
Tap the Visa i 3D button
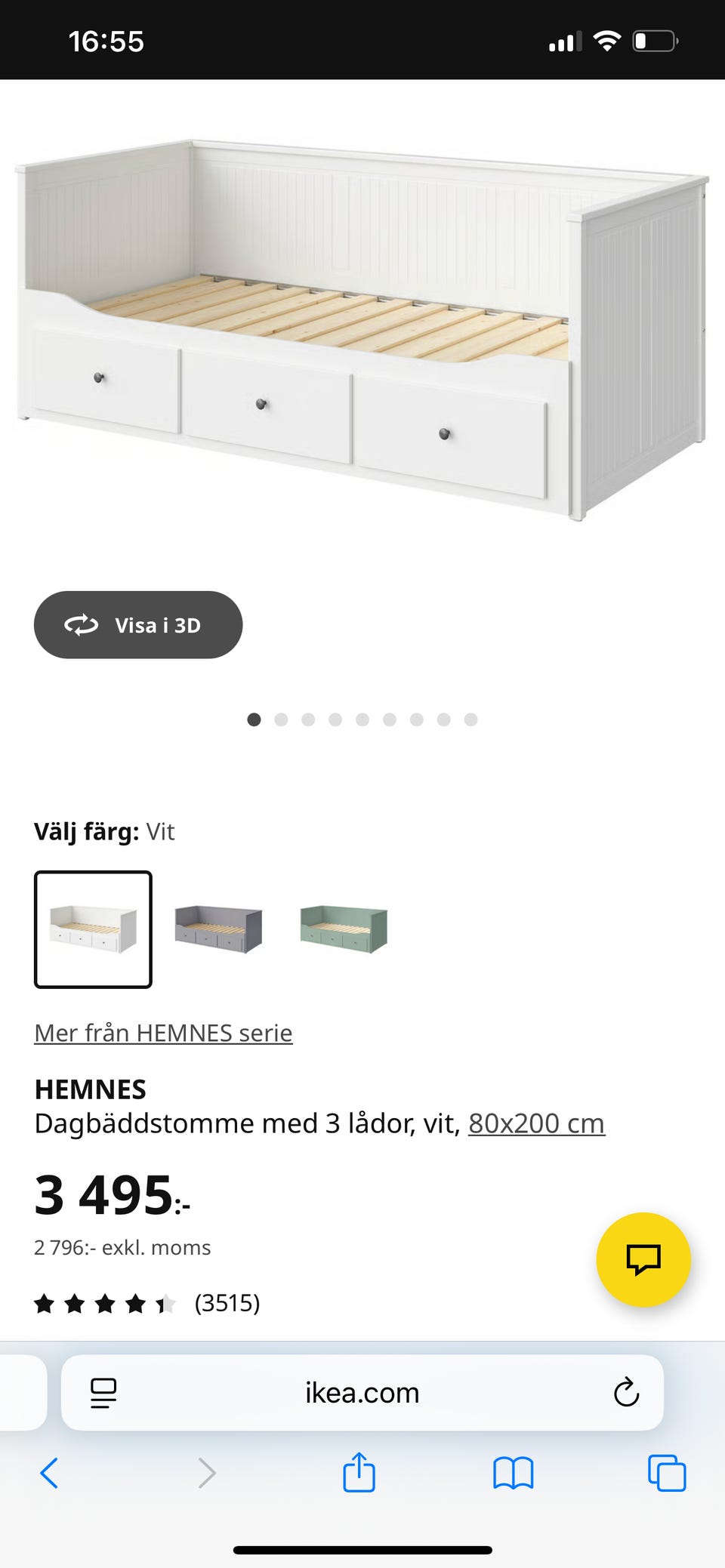(138, 625)
